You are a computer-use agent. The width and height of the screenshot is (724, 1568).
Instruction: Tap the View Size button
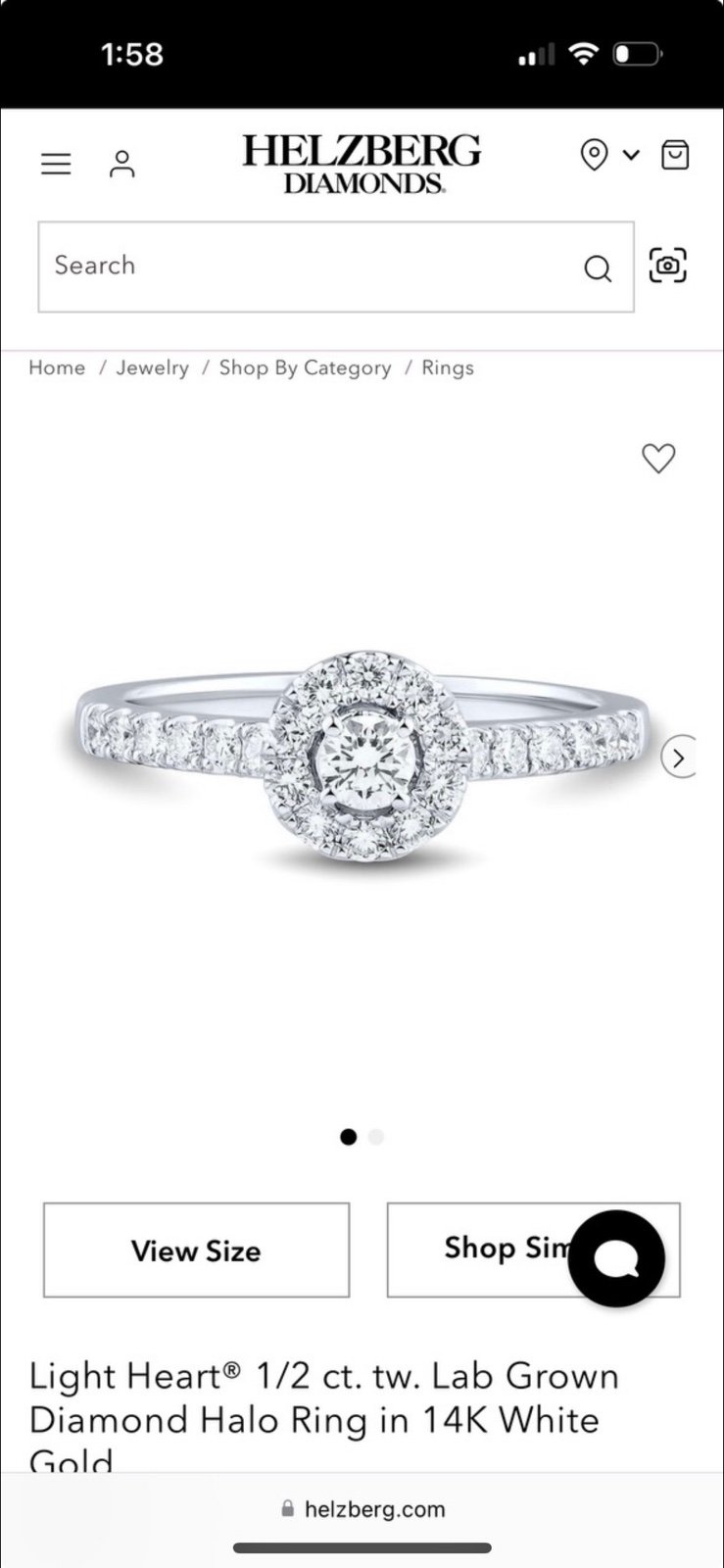tap(196, 1250)
